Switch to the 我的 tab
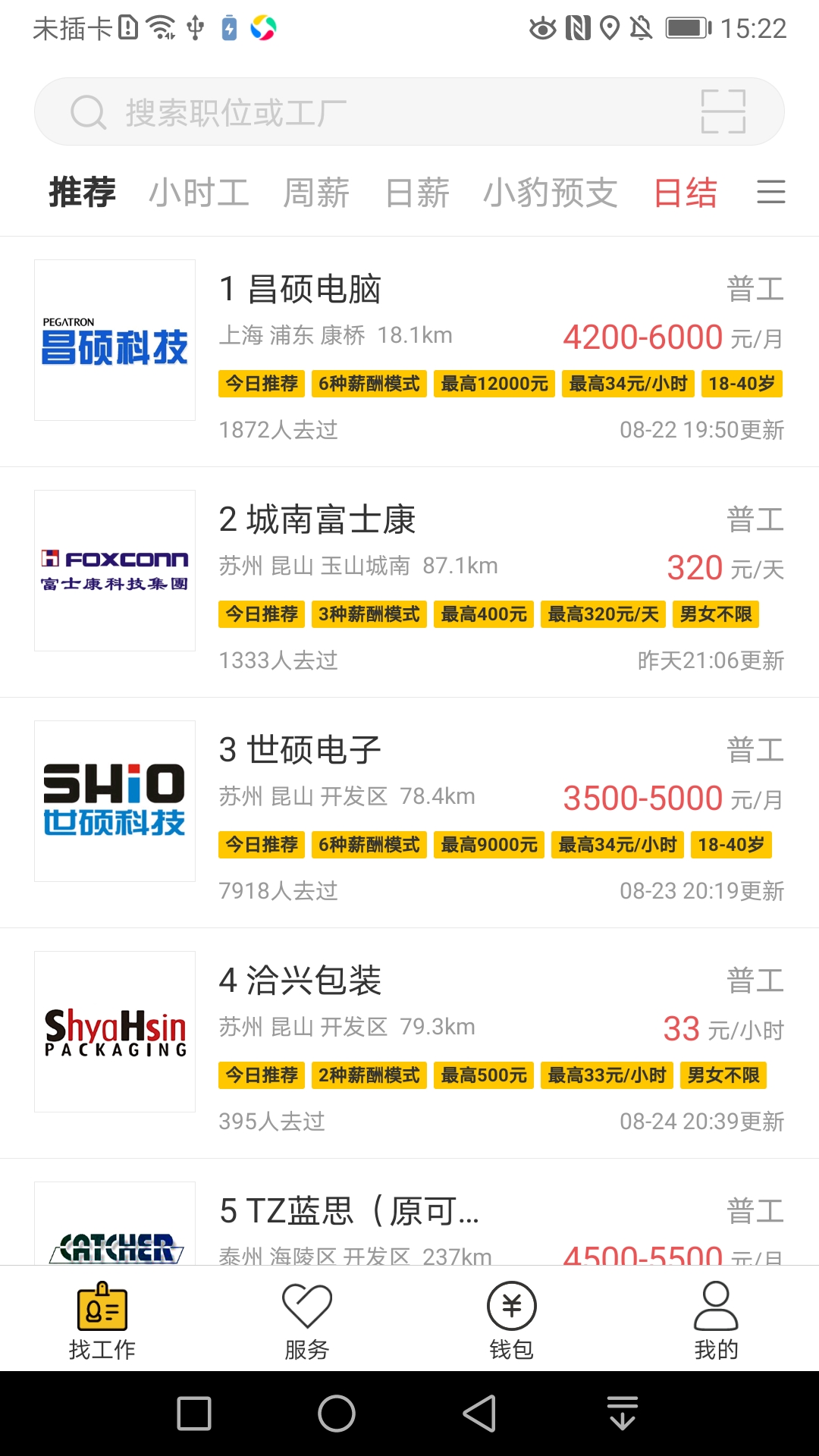Screen dimensions: 819x1456 pyautogui.click(x=716, y=1319)
